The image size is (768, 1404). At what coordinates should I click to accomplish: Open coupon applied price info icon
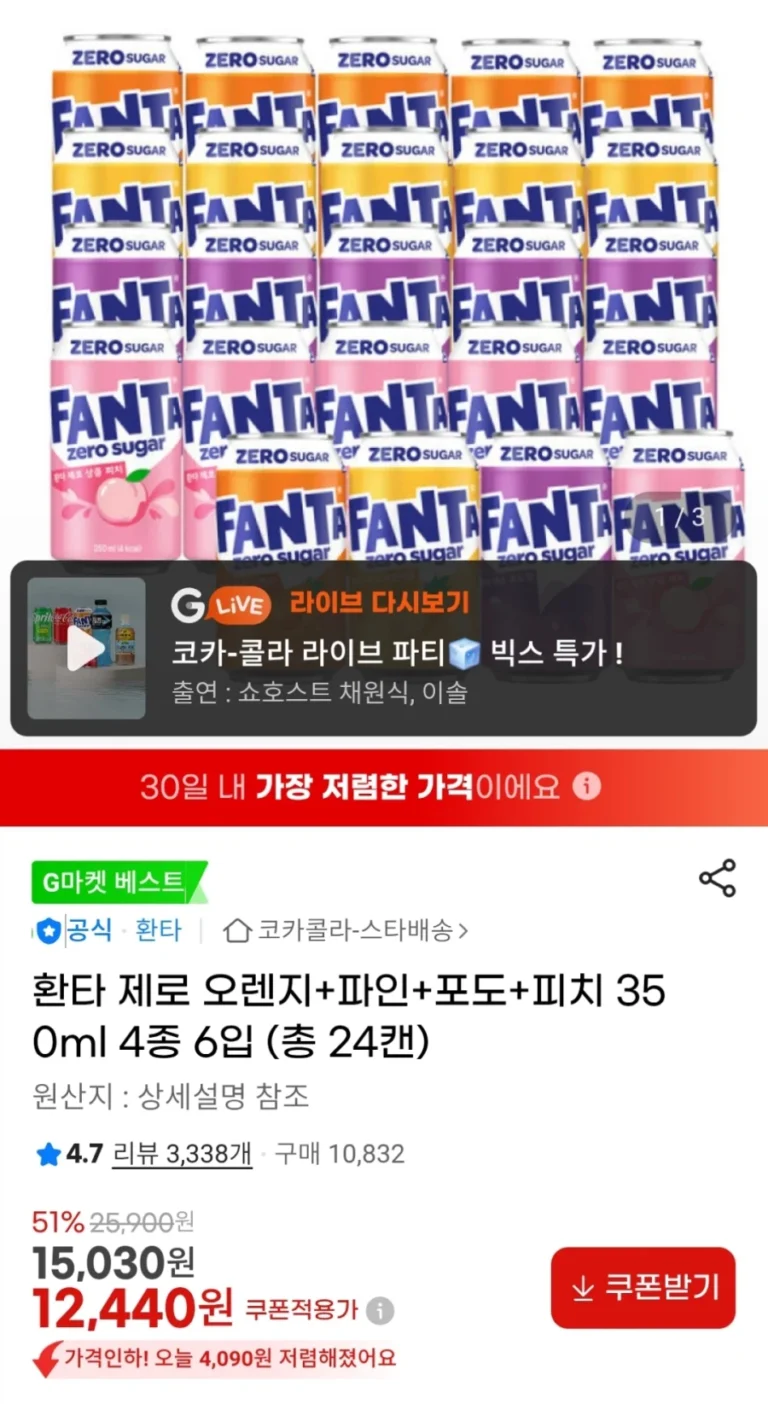tap(380, 1310)
